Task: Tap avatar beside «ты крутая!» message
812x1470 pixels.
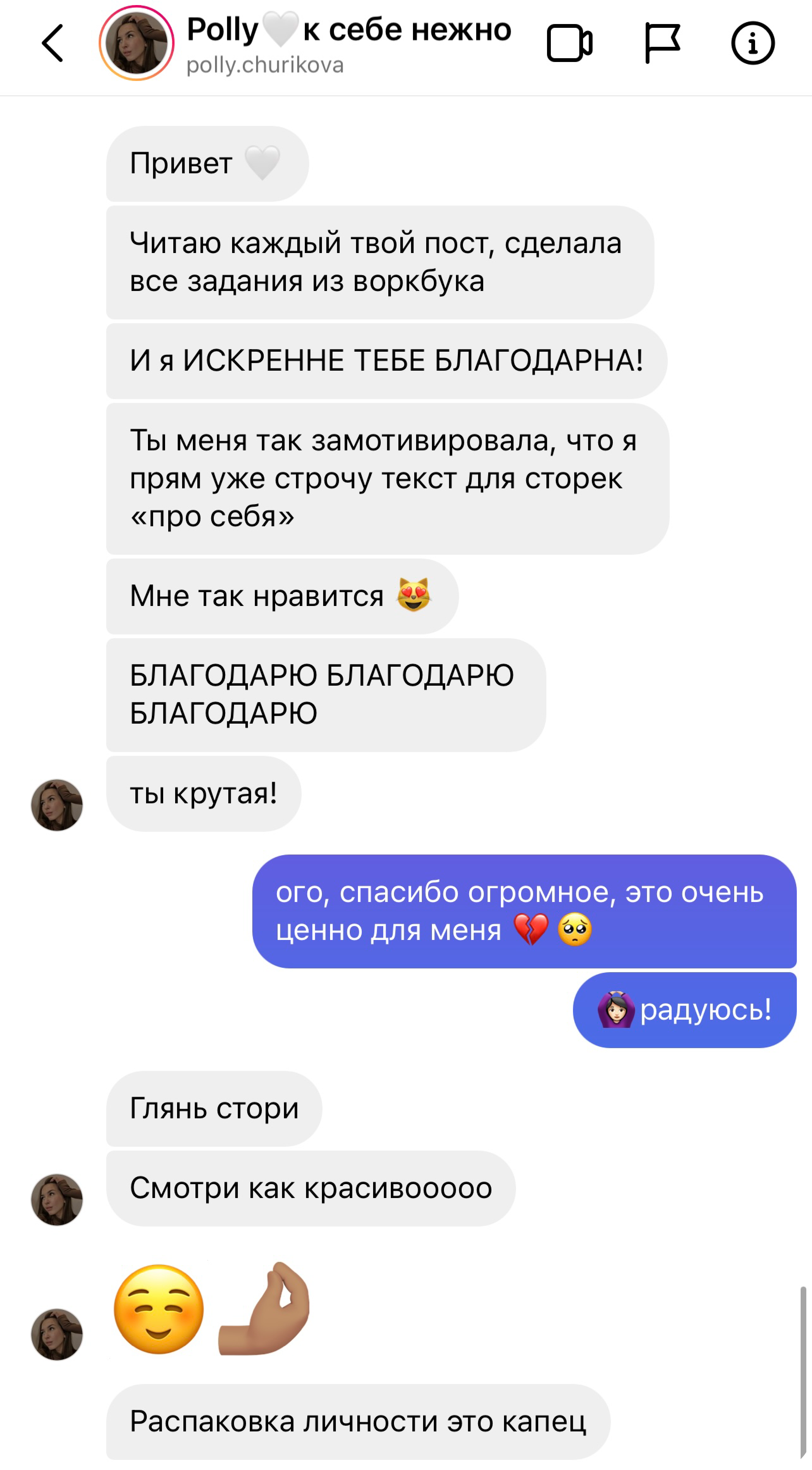Action: click(x=57, y=805)
